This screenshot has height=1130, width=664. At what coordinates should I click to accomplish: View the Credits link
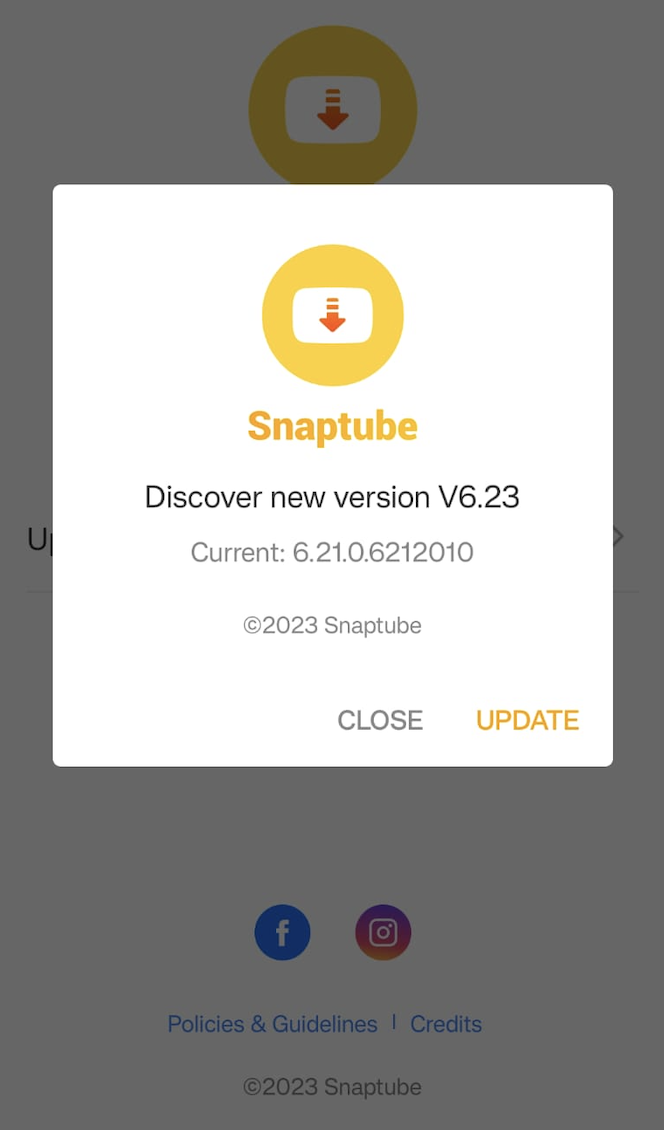(x=446, y=1024)
